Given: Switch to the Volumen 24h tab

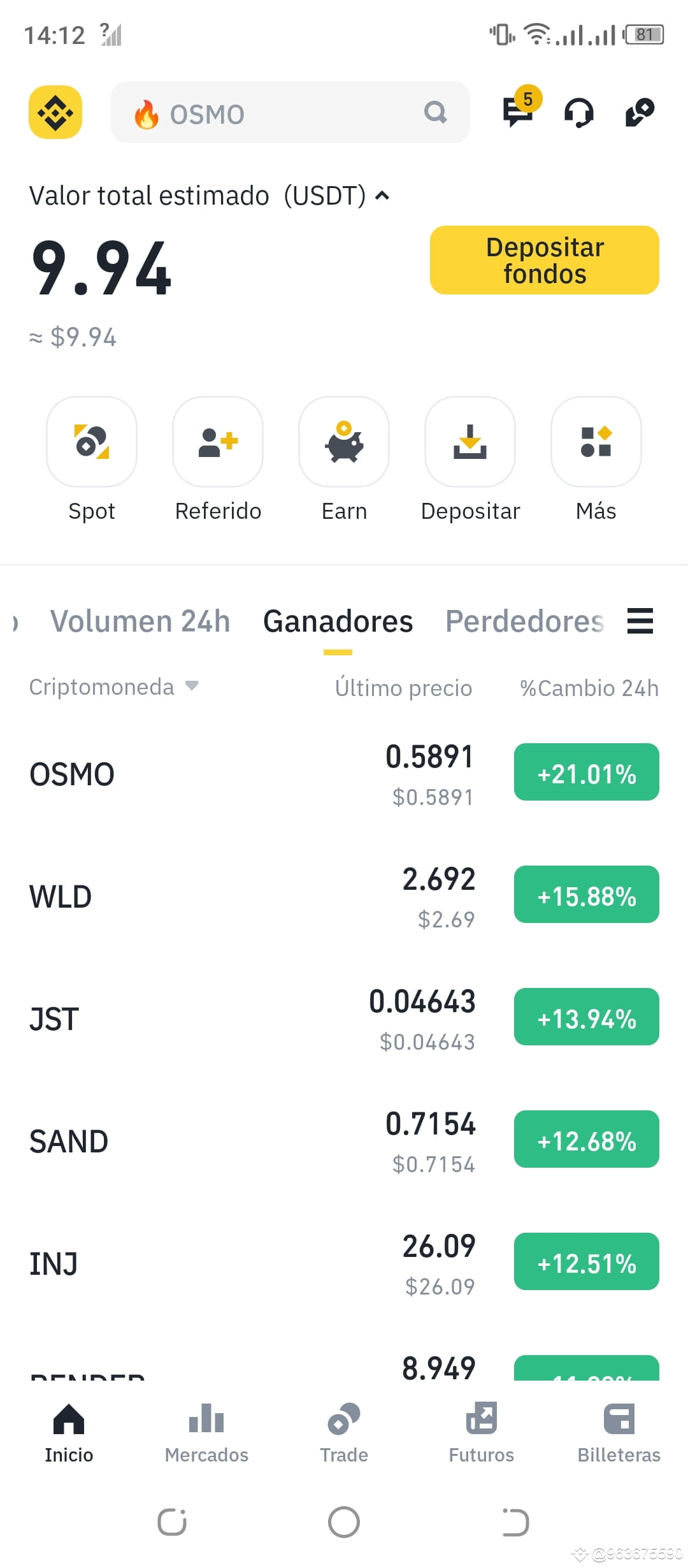Looking at the screenshot, I should click(x=140, y=621).
